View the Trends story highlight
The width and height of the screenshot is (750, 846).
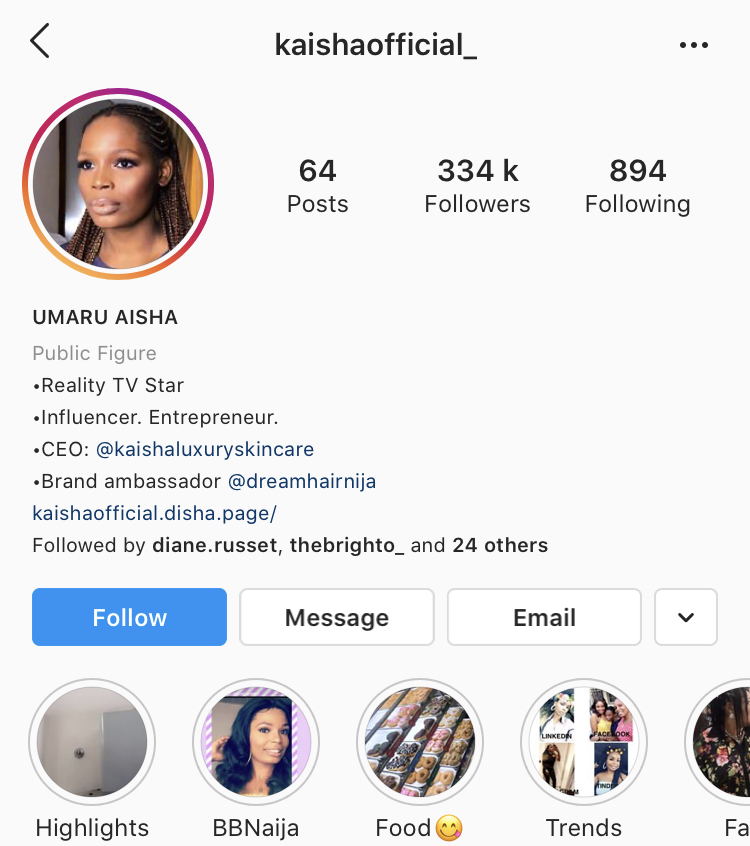584,743
